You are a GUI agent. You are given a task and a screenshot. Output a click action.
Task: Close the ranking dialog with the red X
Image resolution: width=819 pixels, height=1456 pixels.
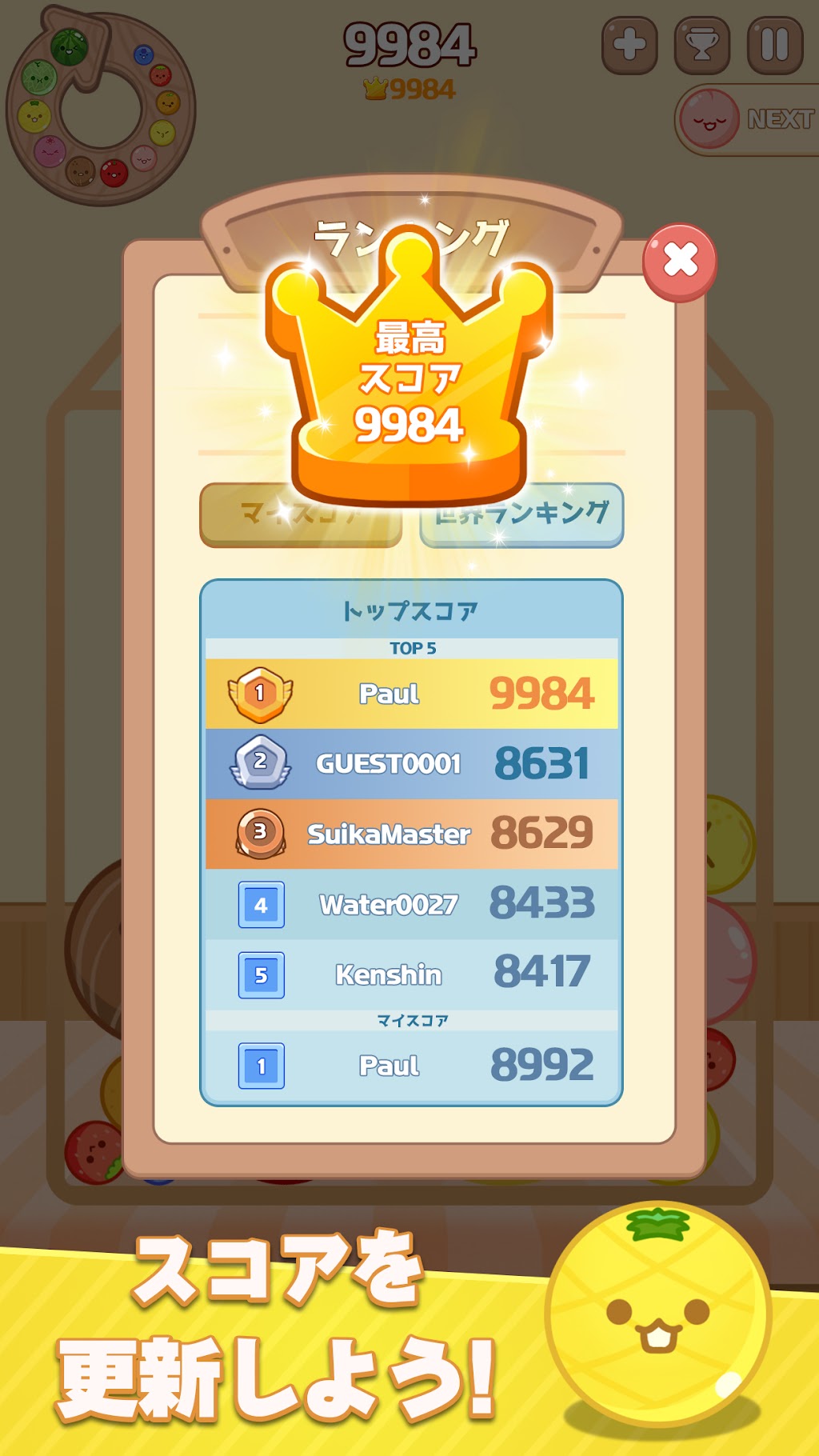coord(680,262)
